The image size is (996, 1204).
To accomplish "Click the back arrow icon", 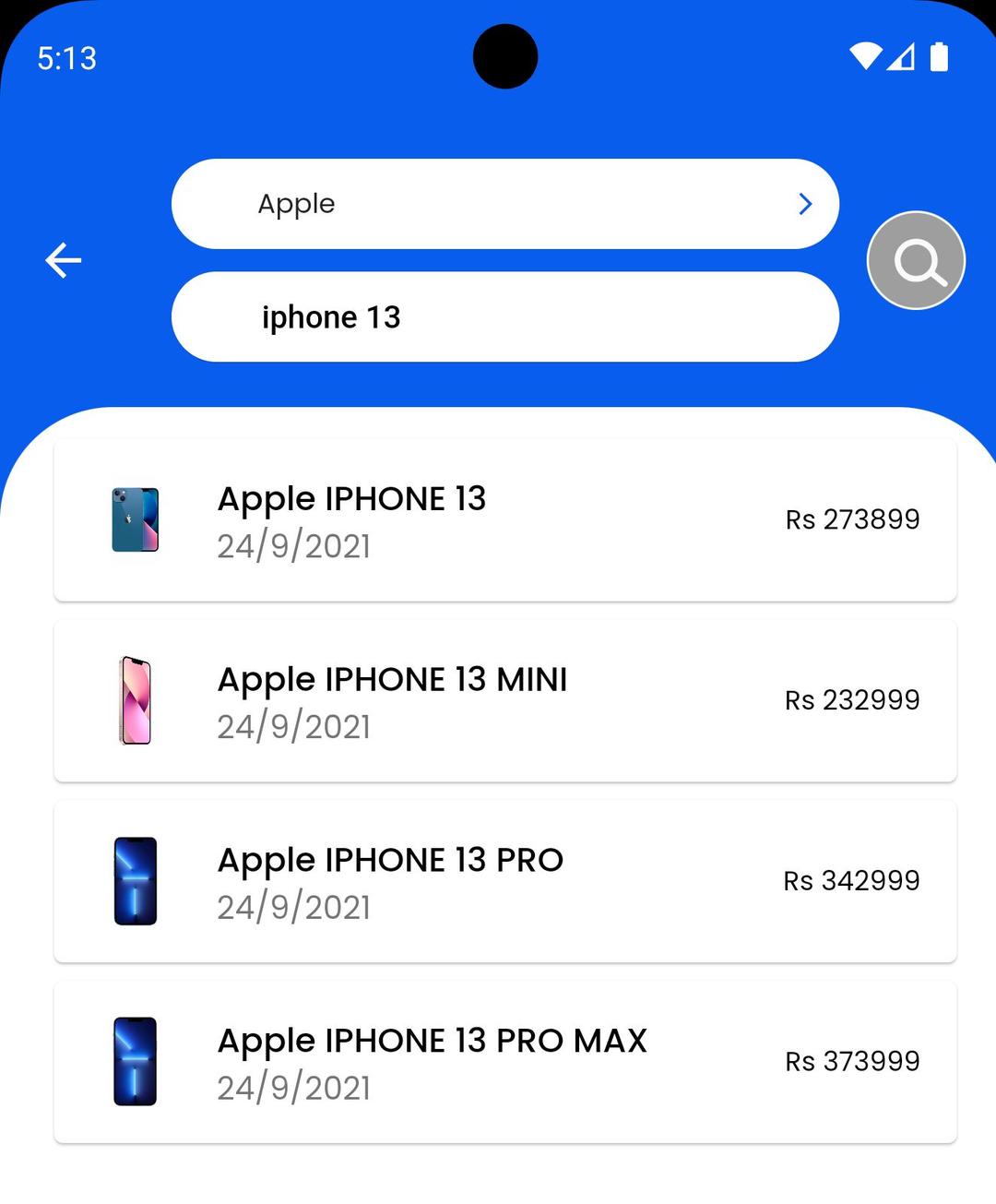I will tap(63, 260).
